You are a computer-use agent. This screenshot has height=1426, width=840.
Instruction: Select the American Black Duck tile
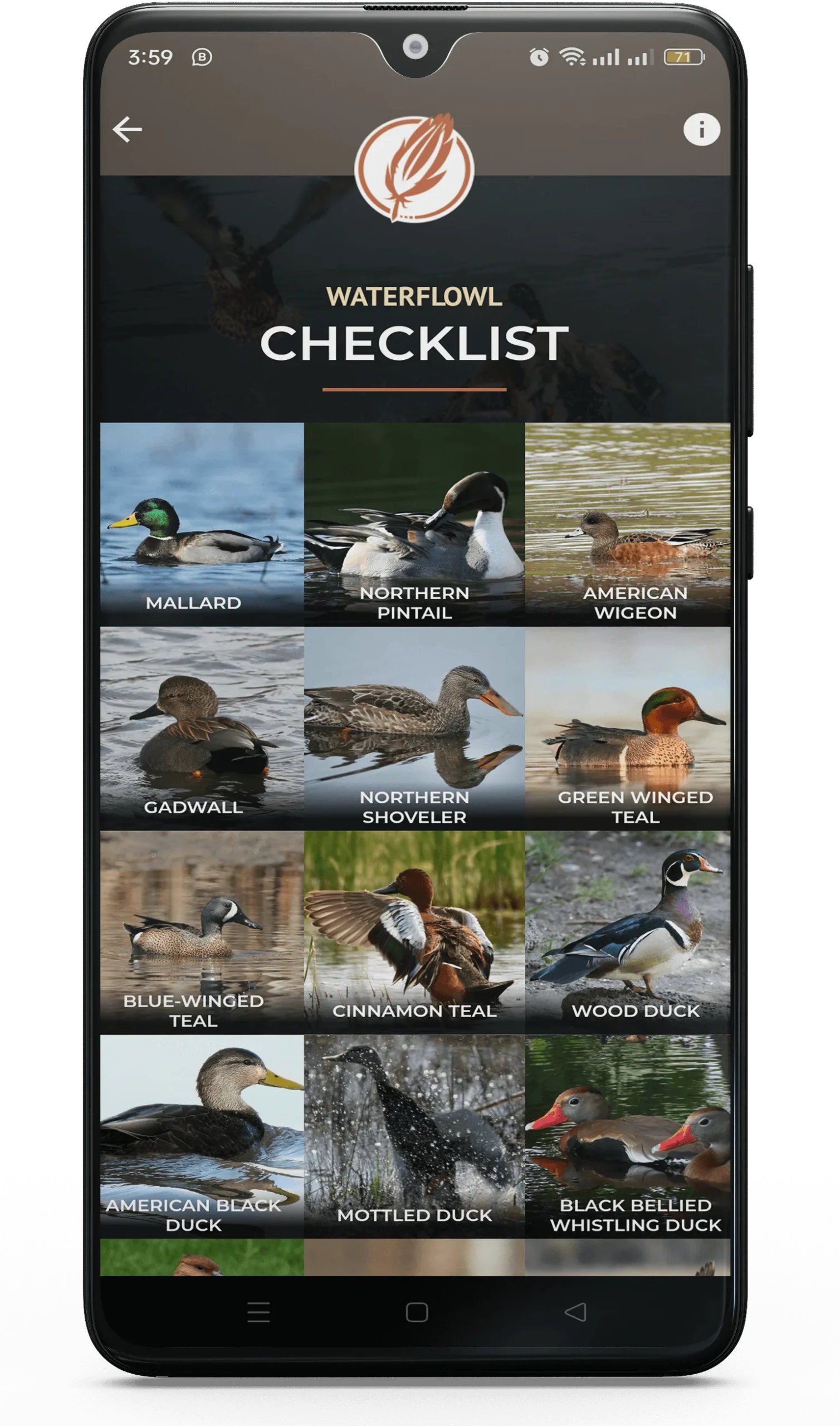tap(202, 1136)
